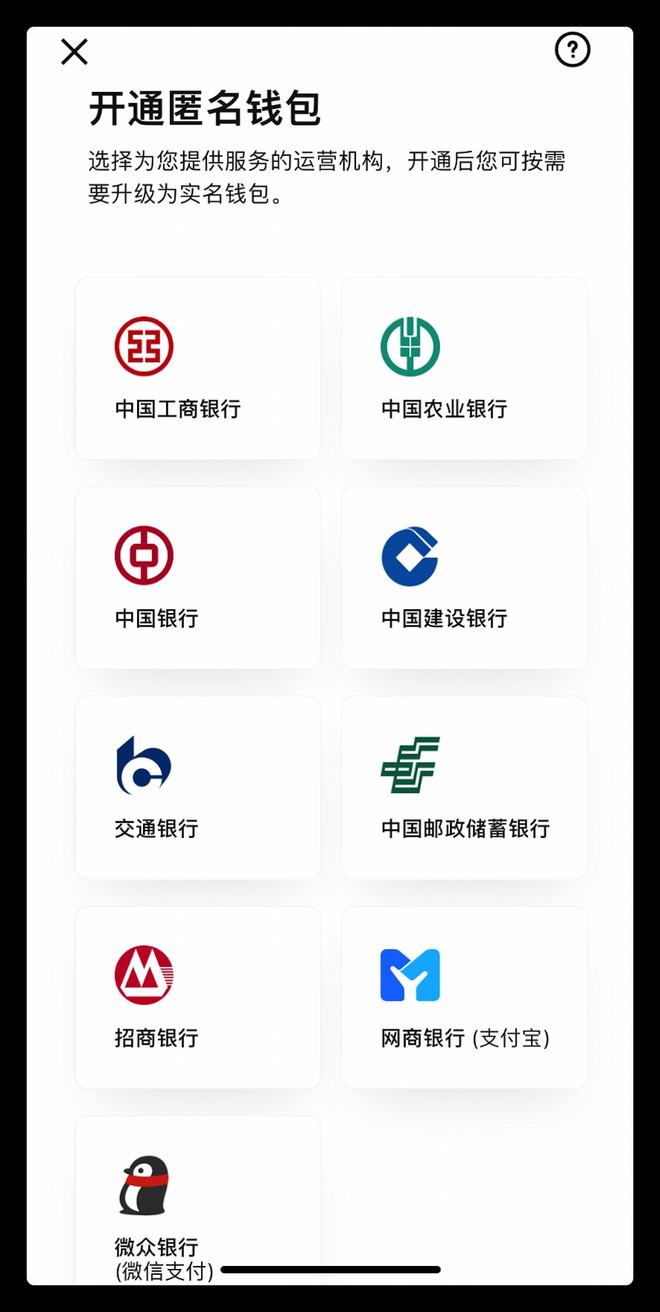Select the 中国建设银行 option
This screenshot has width=660, height=1312.
464,578
